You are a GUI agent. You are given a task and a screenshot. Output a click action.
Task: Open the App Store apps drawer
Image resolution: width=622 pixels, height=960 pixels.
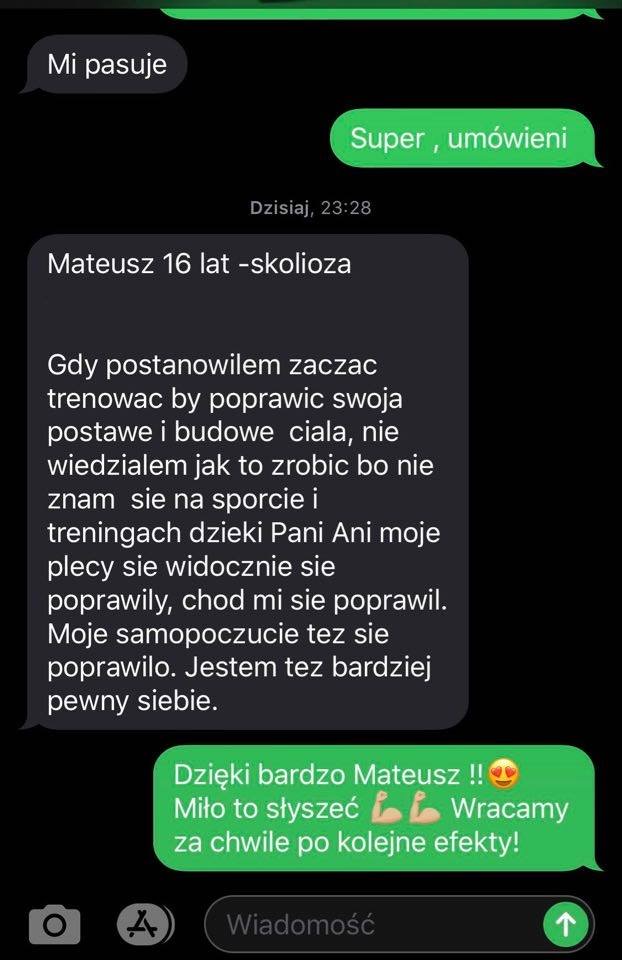(x=143, y=923)
